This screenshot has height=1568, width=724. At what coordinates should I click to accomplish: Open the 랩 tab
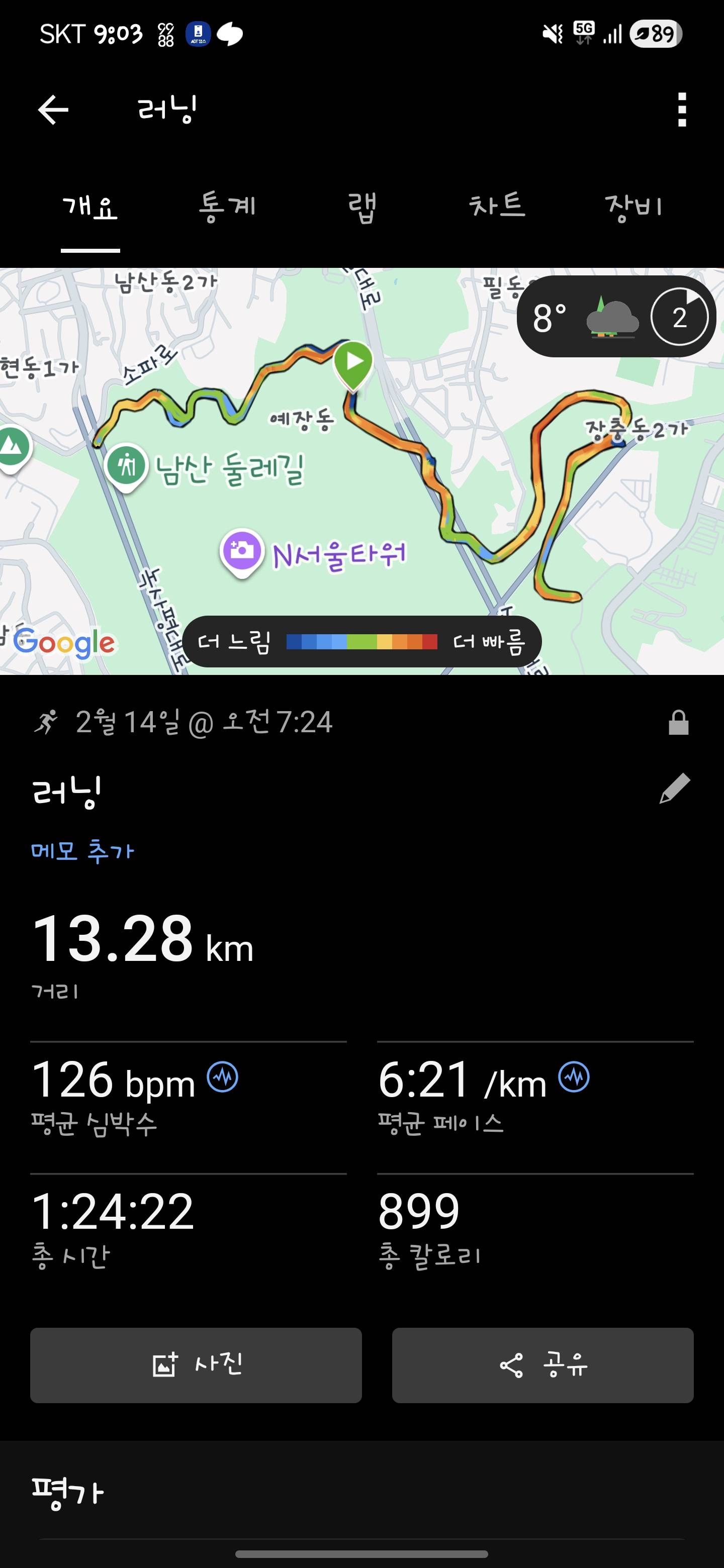363,207
